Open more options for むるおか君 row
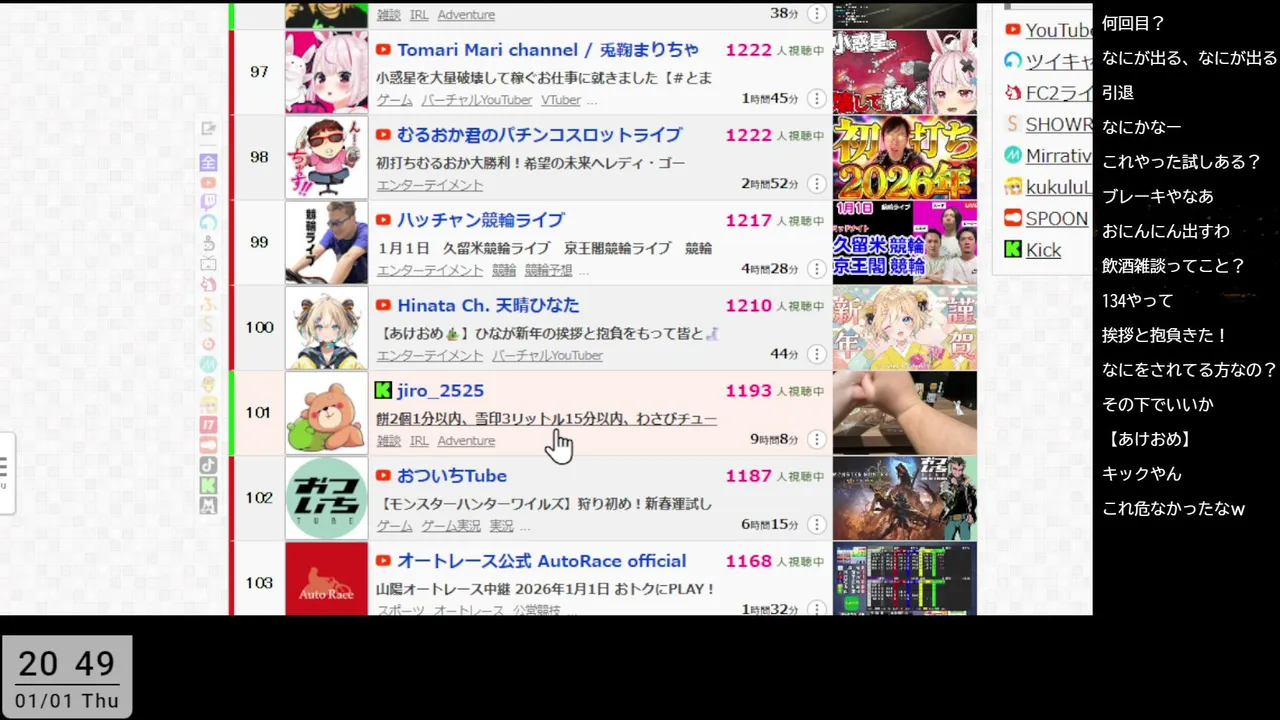Viewport: 1280px width, 720px height. coord(817,184)
